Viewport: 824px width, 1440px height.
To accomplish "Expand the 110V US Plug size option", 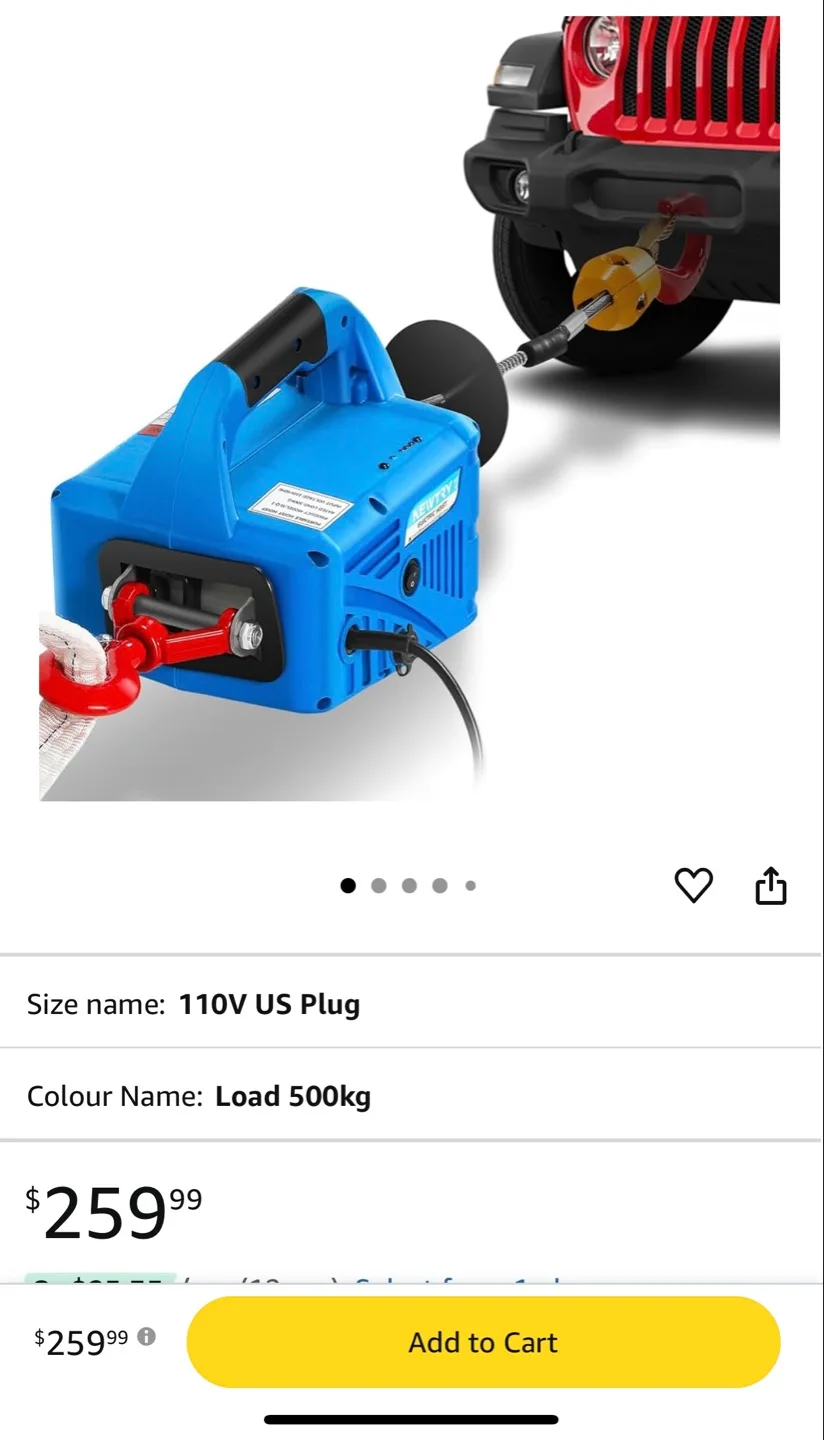I will (x=270, y=1003).
